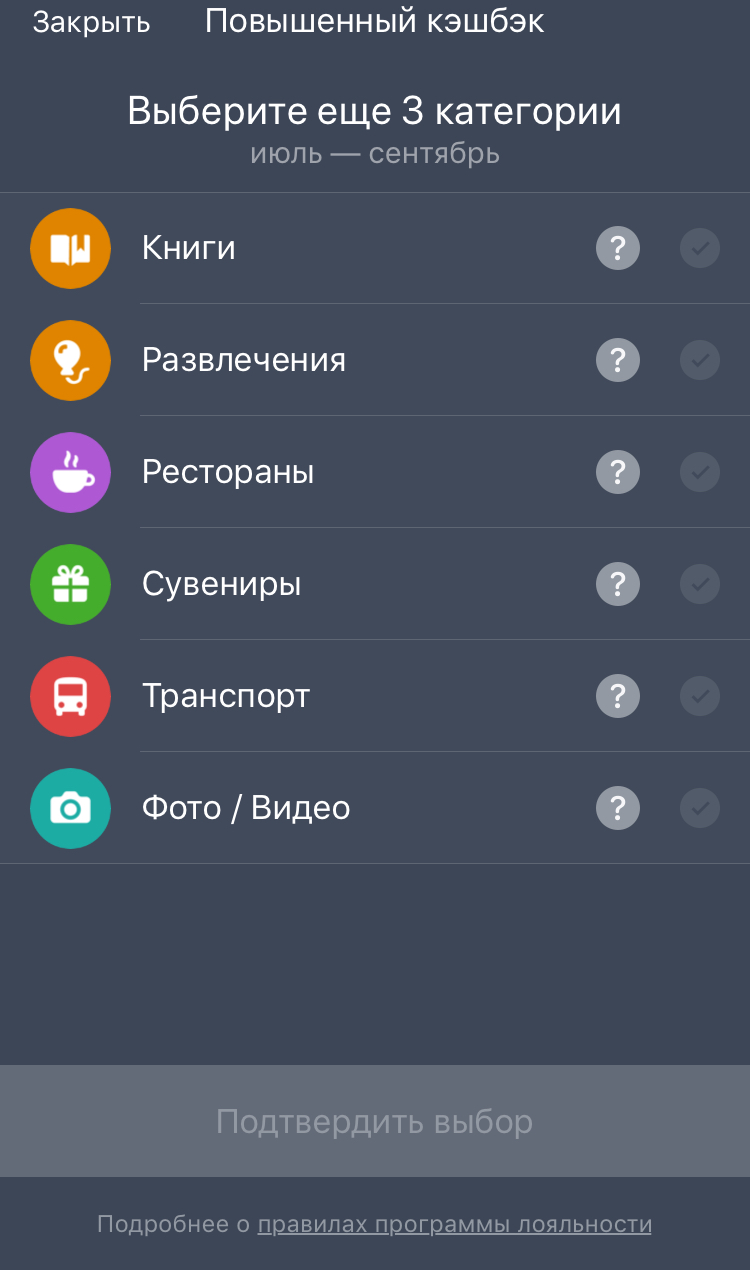Open the правилах программы лояльности link
750x1270 pixels.
click(454, 1224)
